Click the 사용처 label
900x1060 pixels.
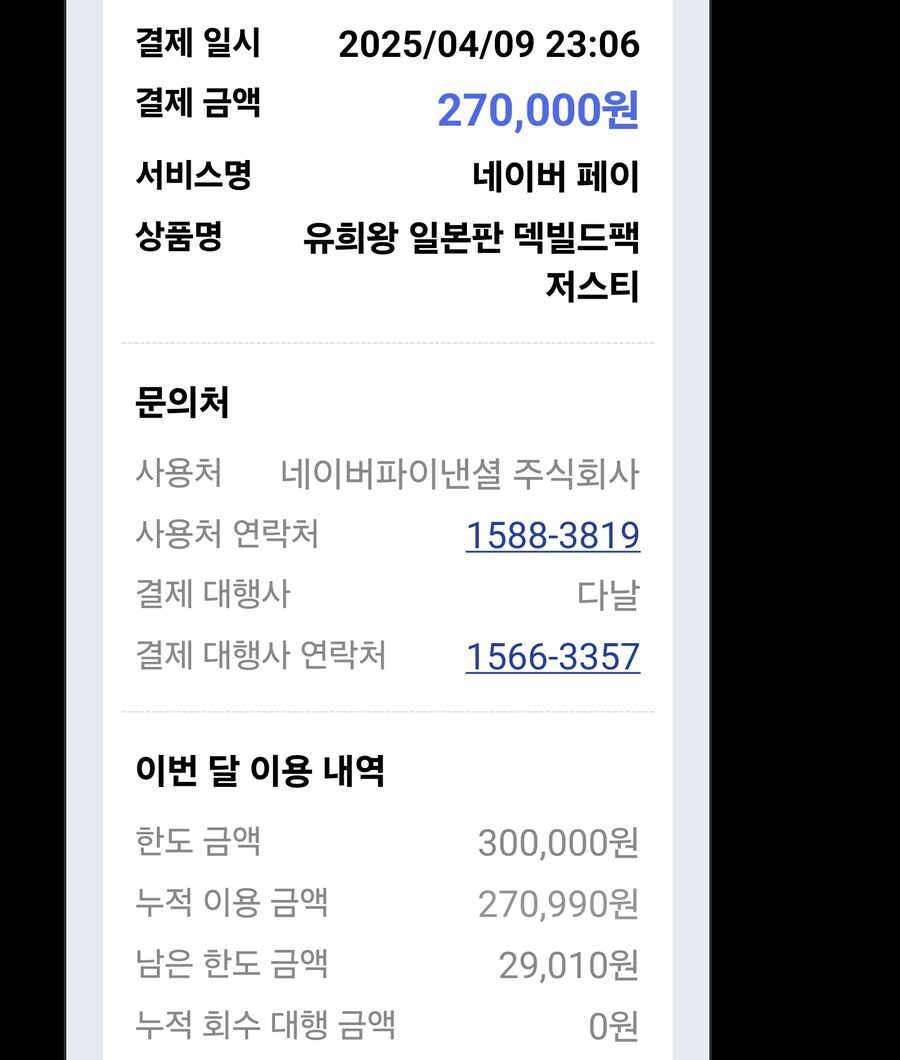pos(173,475)
